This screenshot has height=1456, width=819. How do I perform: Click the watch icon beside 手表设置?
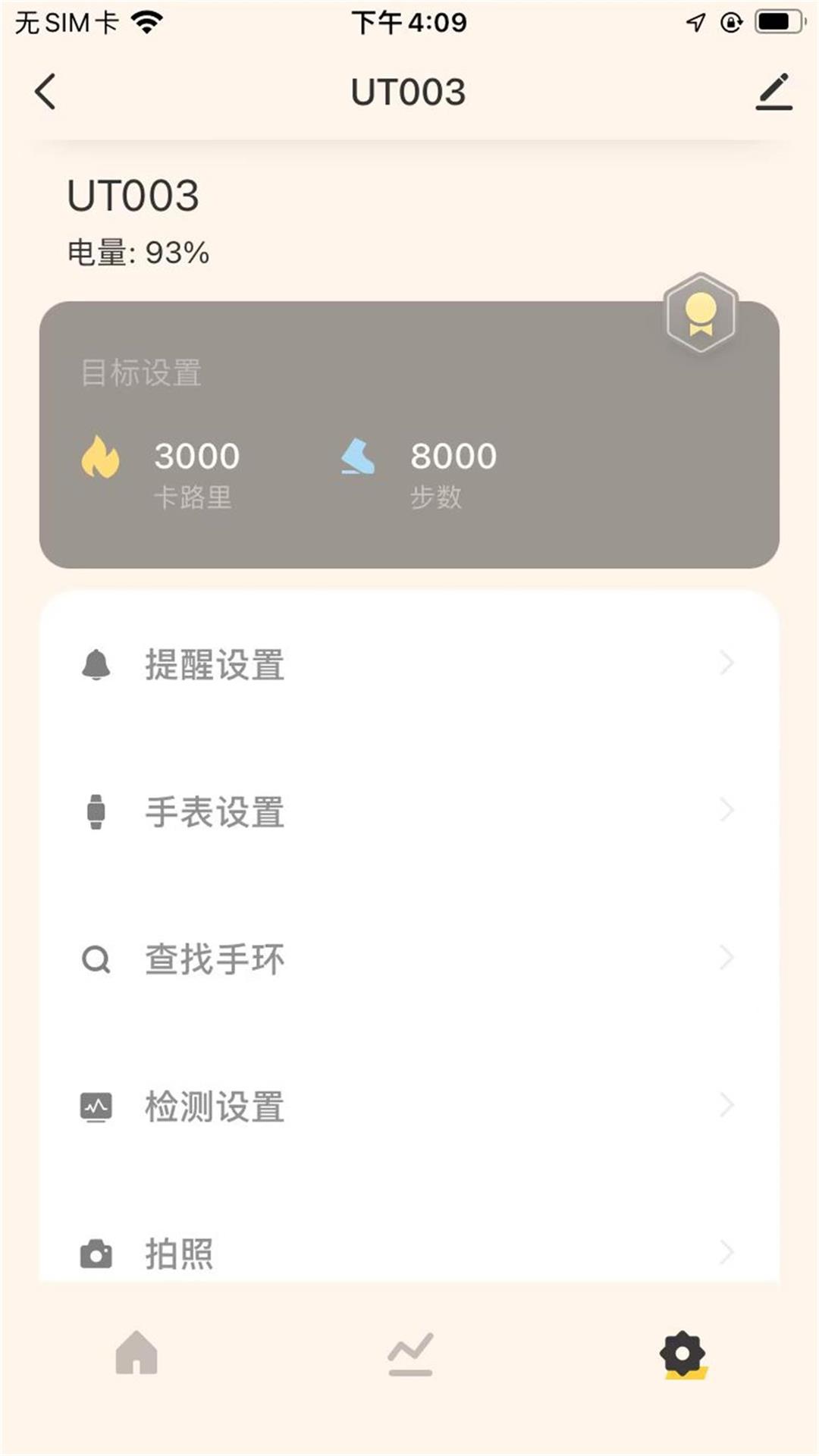coord(97,811)
